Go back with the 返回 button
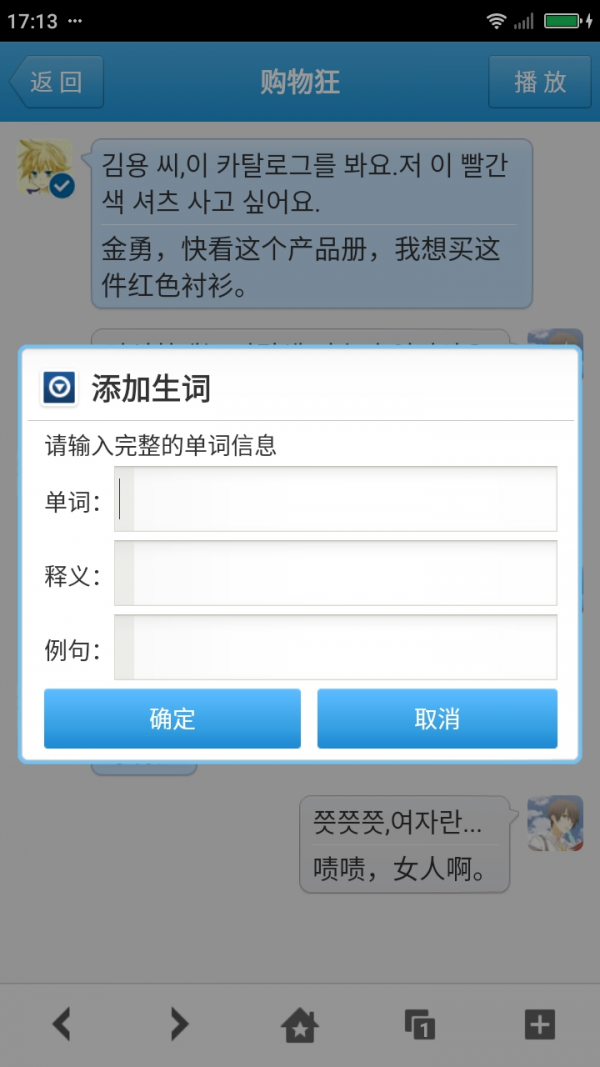 coord(57,82)
